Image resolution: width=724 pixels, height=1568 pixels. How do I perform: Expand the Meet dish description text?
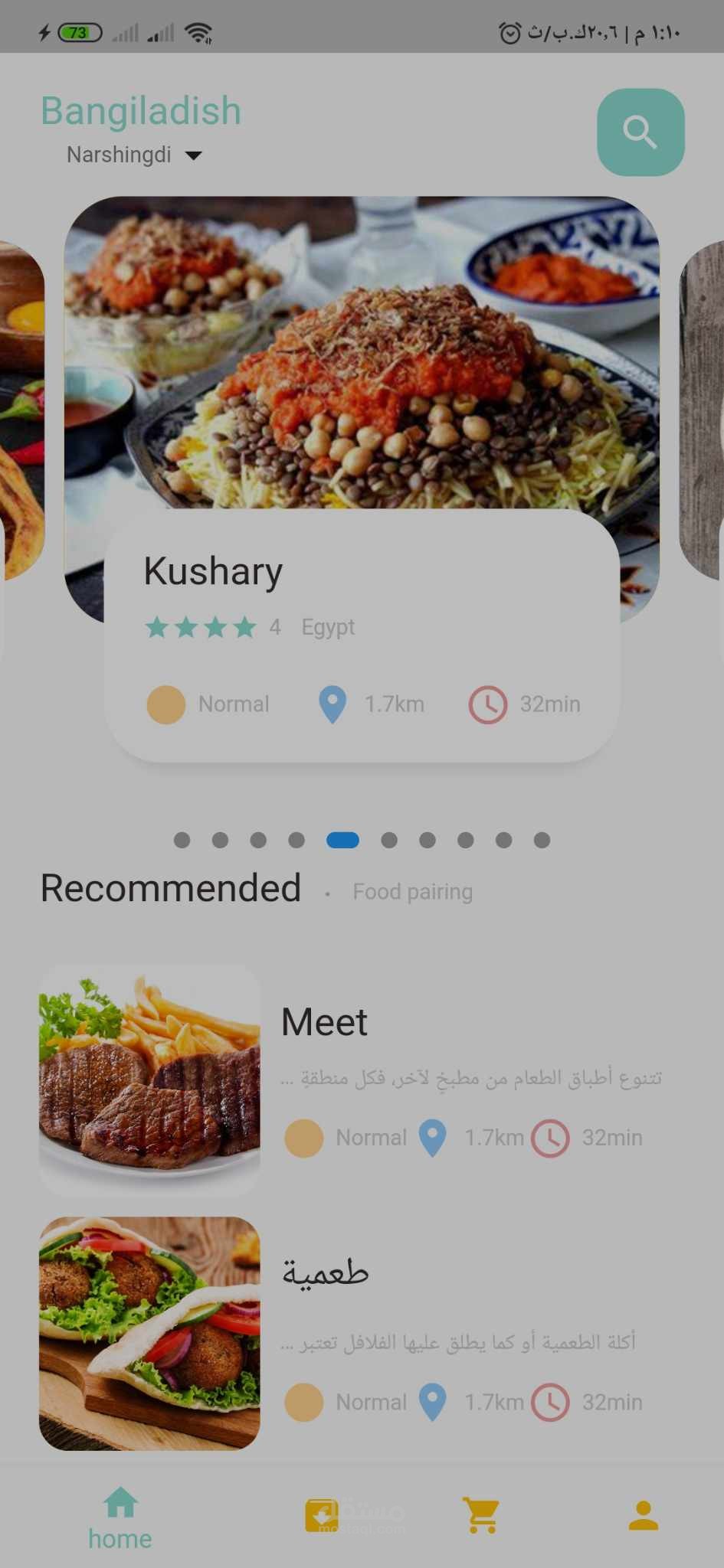[470, 1076]
